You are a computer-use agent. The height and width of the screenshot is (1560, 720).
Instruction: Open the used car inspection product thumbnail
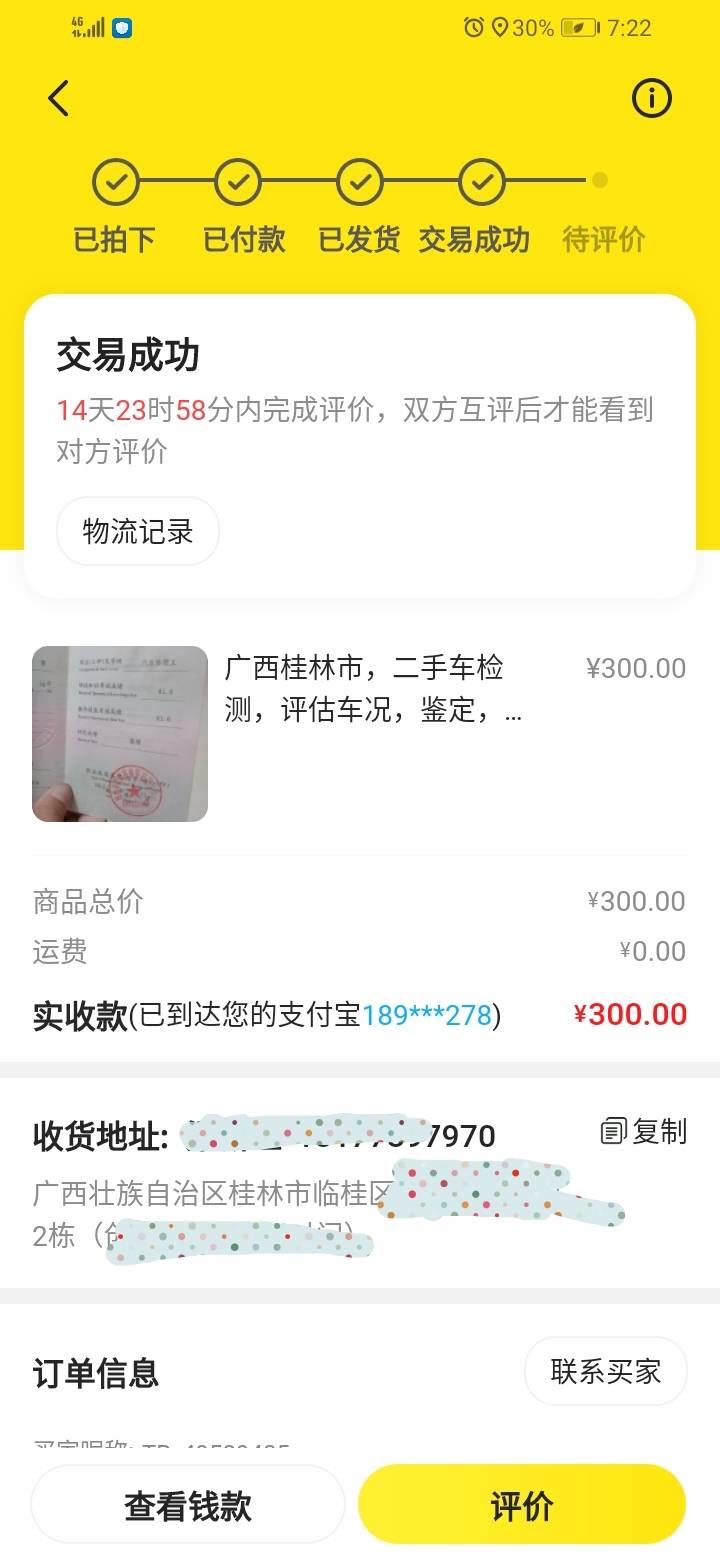click(x=120, y=733)
